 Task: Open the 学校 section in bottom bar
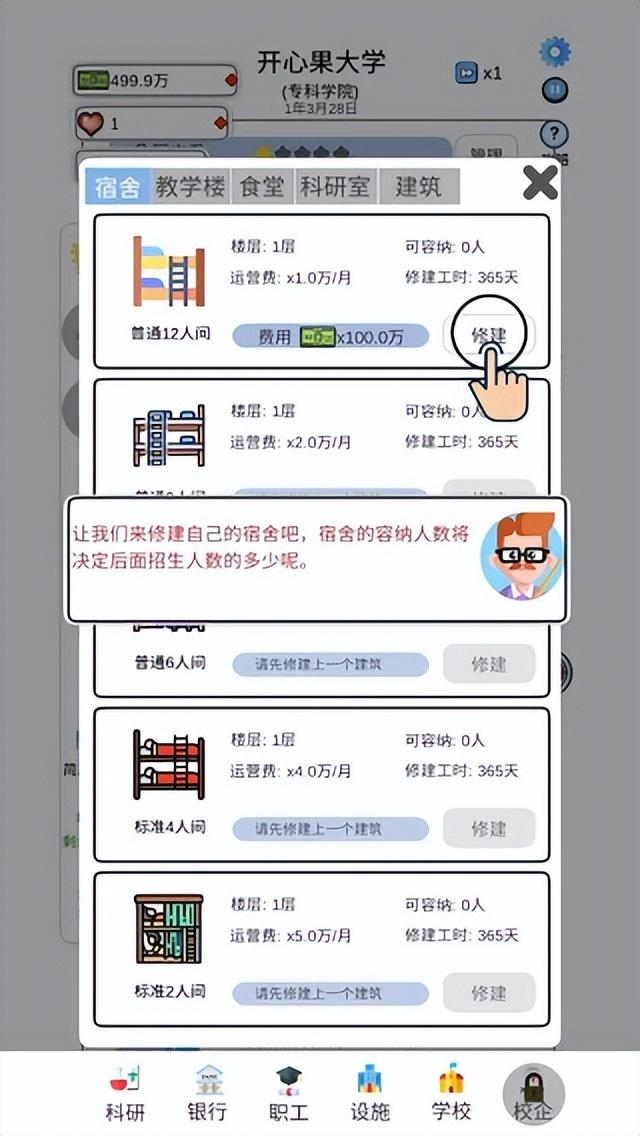click(451, 1093)
